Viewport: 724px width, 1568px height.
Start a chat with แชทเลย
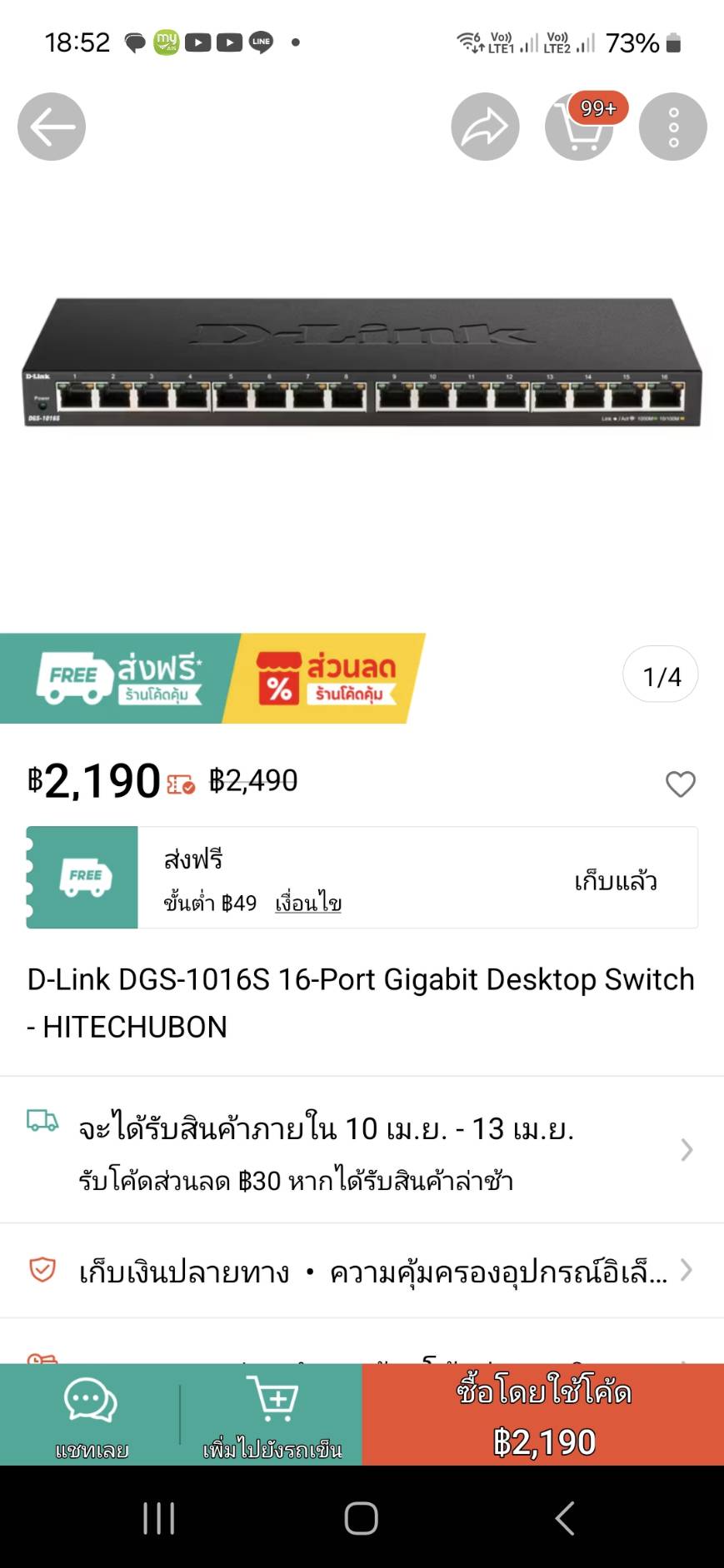91,1415
